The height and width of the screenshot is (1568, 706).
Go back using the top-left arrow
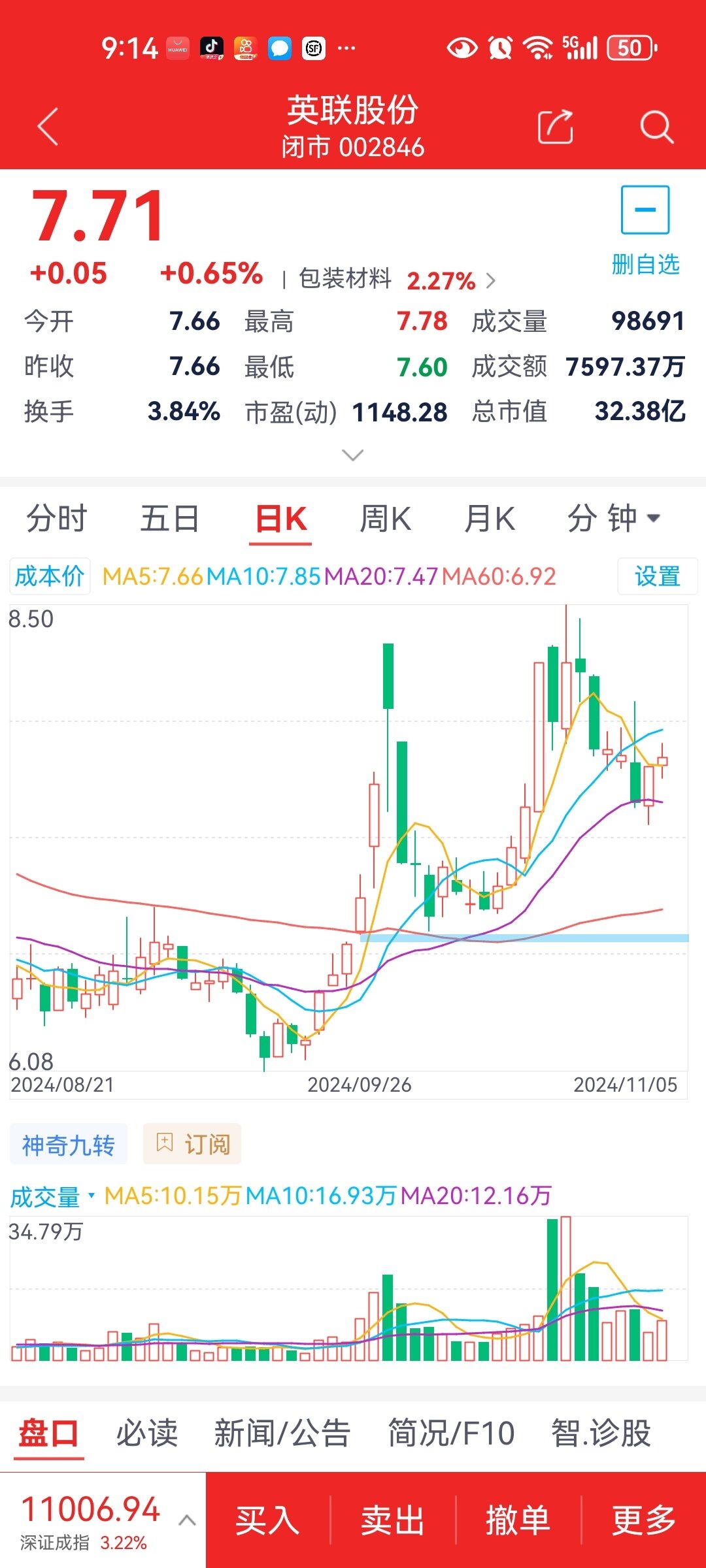coord(48,126)
